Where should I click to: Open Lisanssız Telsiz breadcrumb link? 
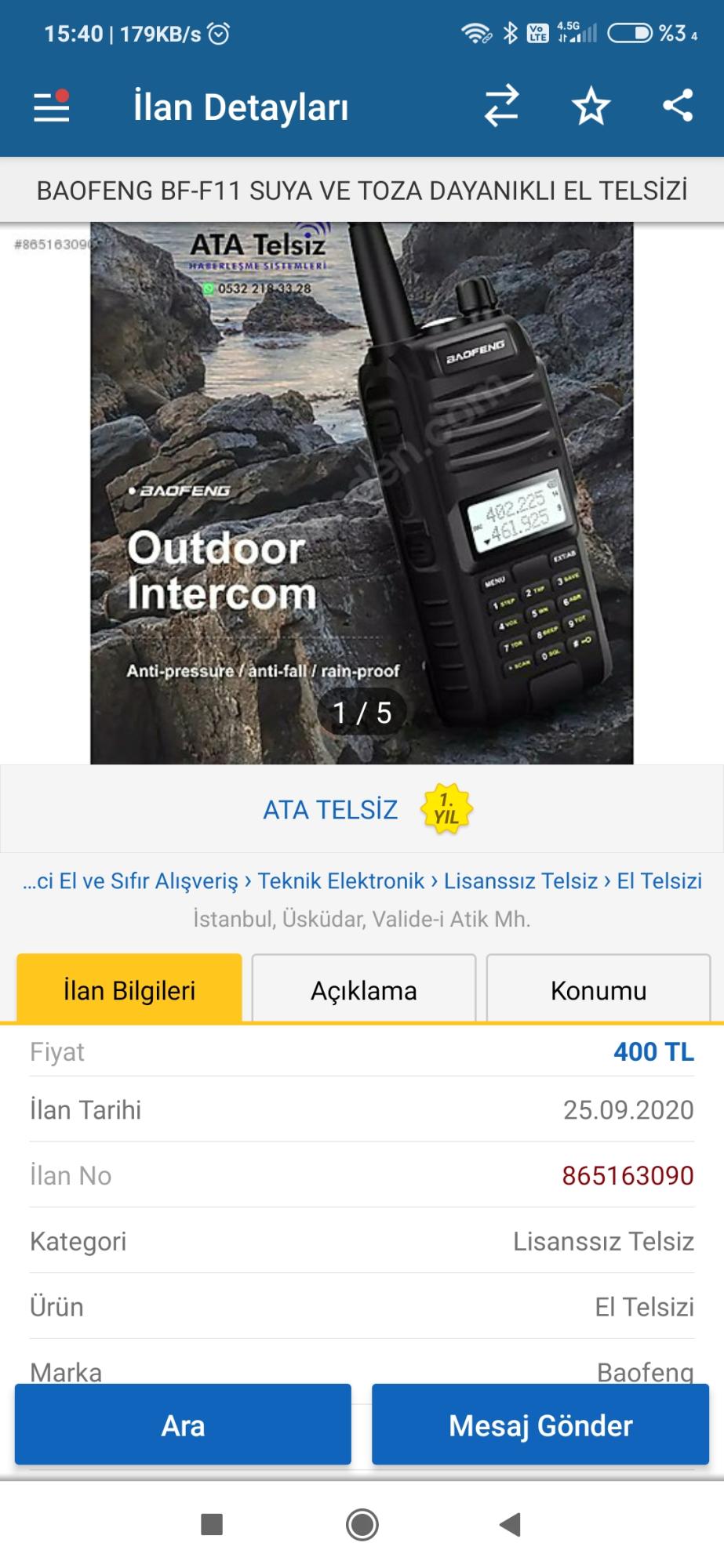pos(521,881)
